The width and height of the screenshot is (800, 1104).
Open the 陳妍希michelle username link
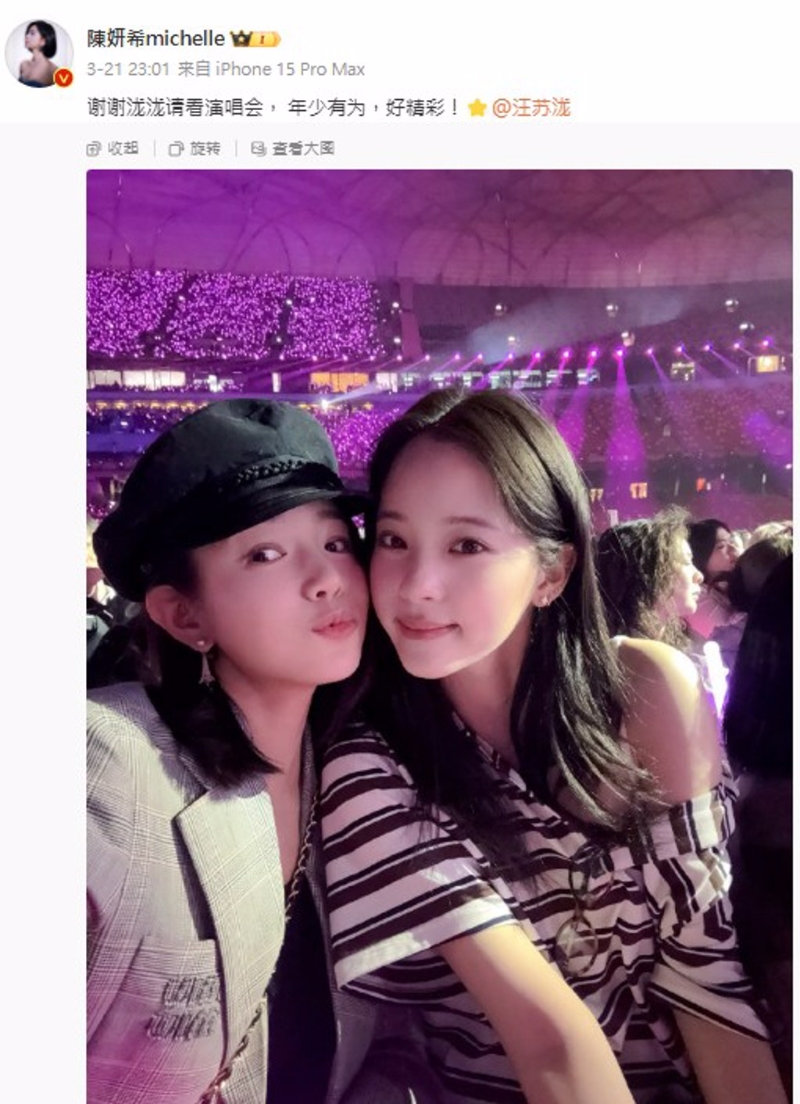156,39
